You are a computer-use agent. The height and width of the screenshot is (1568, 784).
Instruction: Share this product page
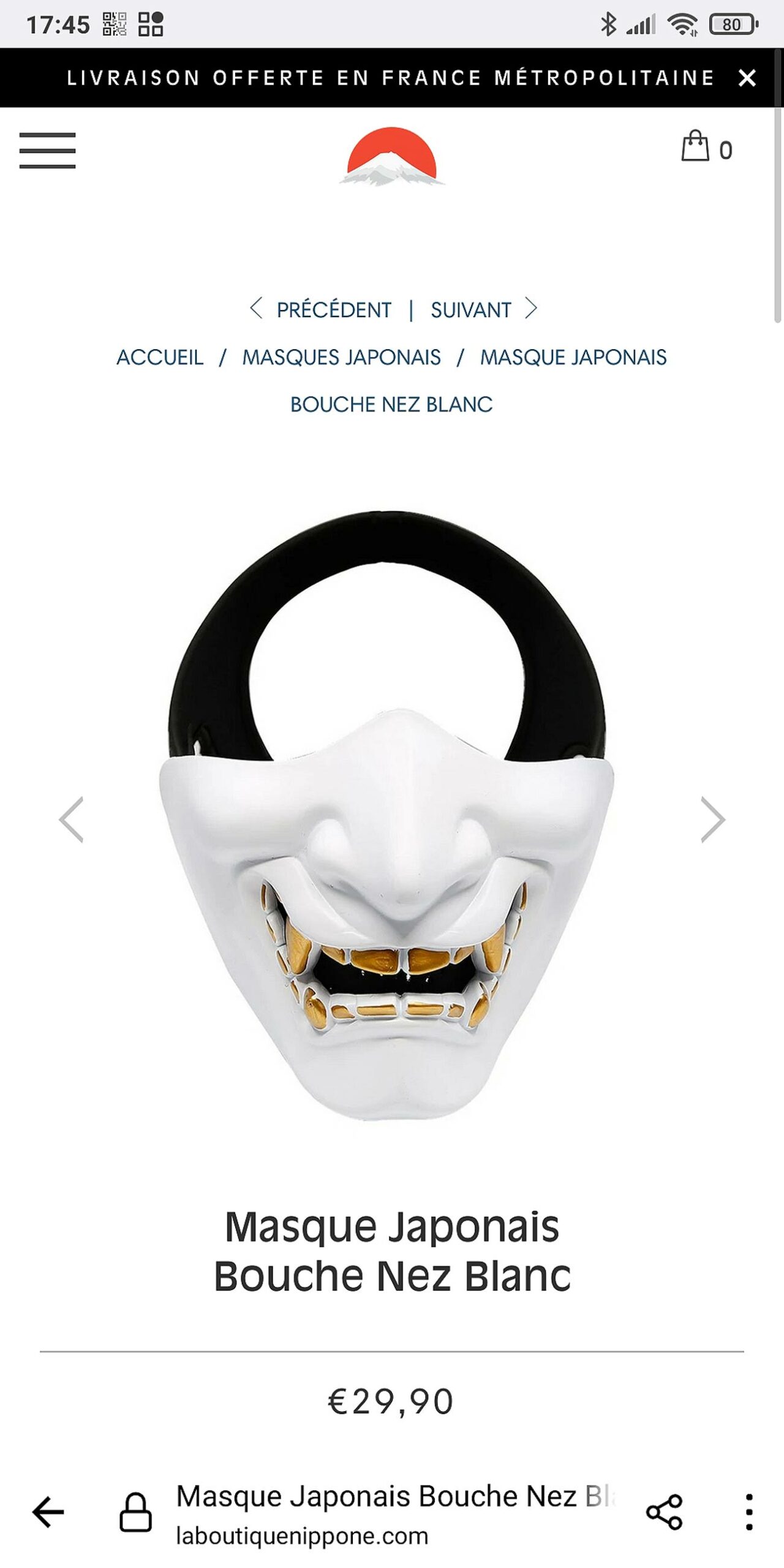665,1512
